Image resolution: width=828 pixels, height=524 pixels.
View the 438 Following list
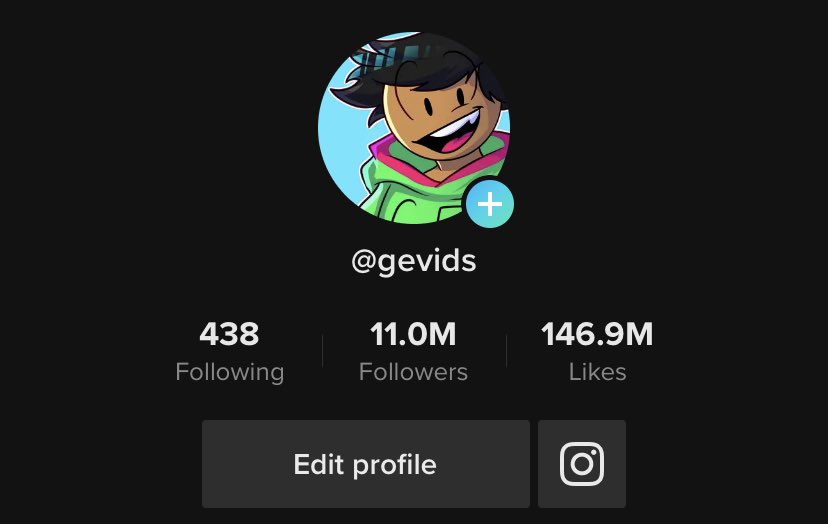tap(229, 351)
